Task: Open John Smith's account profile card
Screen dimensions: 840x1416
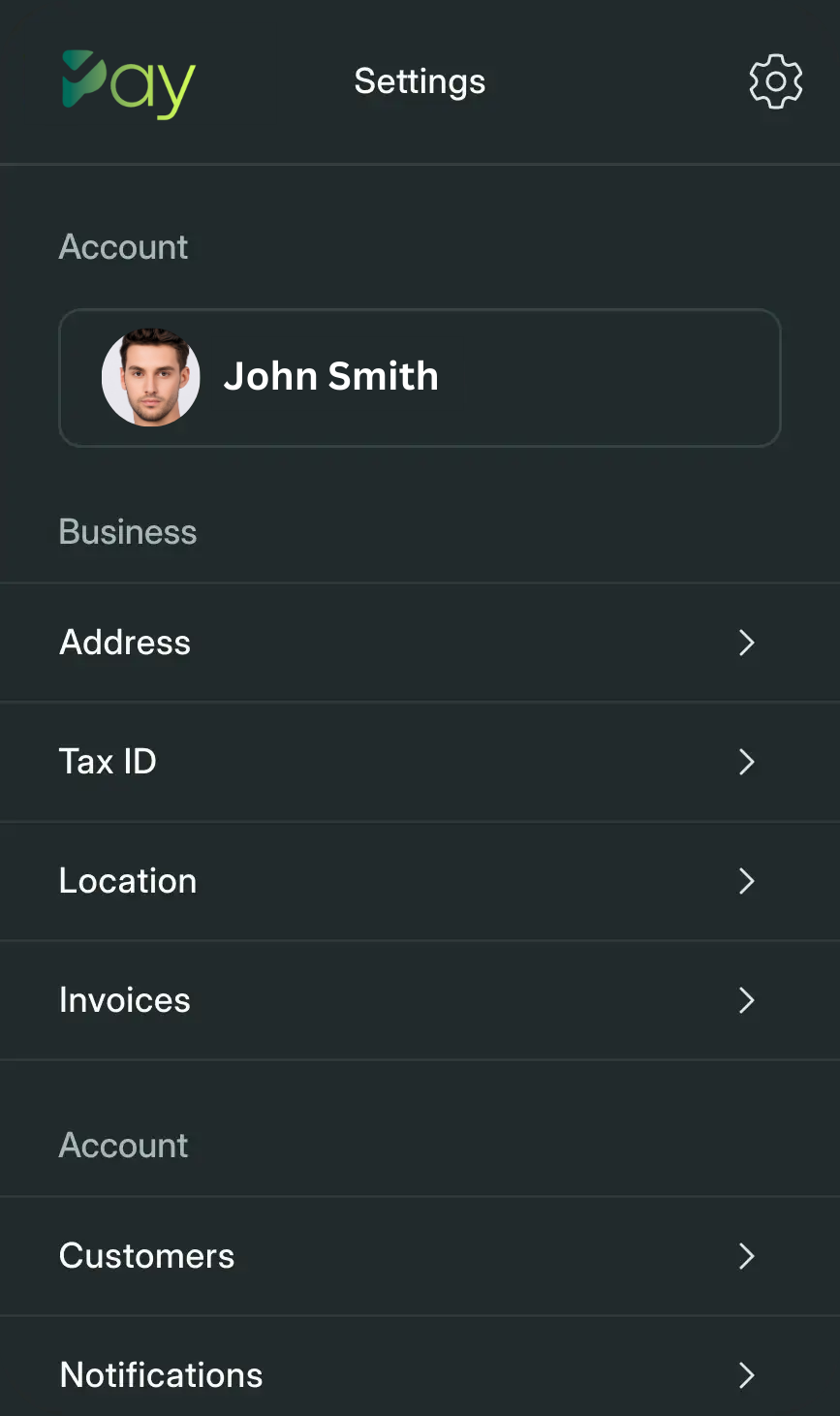Action: (420, 378)
